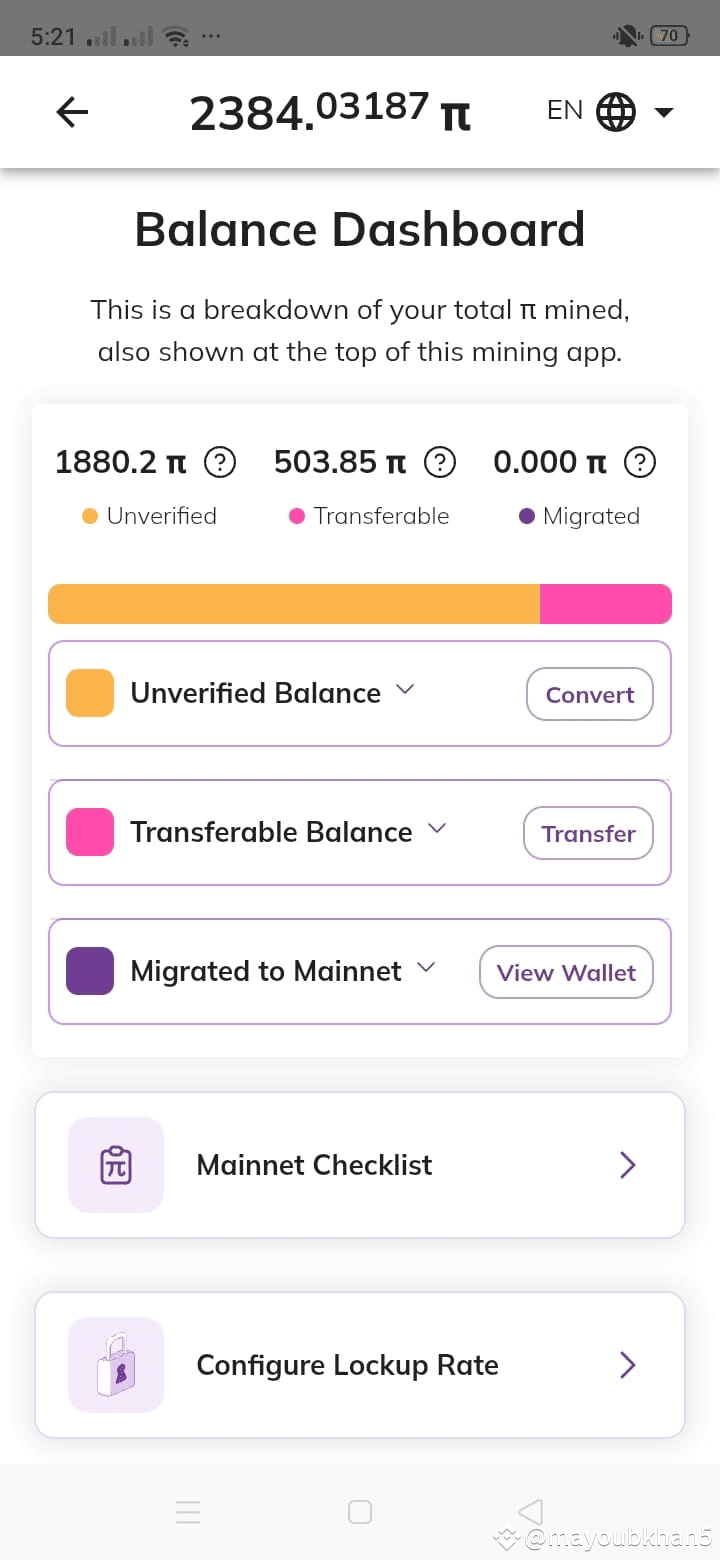Click the pink Transferable Balance square icon
This screenshot has width=720, height=1560.
[x=89, y=832]
